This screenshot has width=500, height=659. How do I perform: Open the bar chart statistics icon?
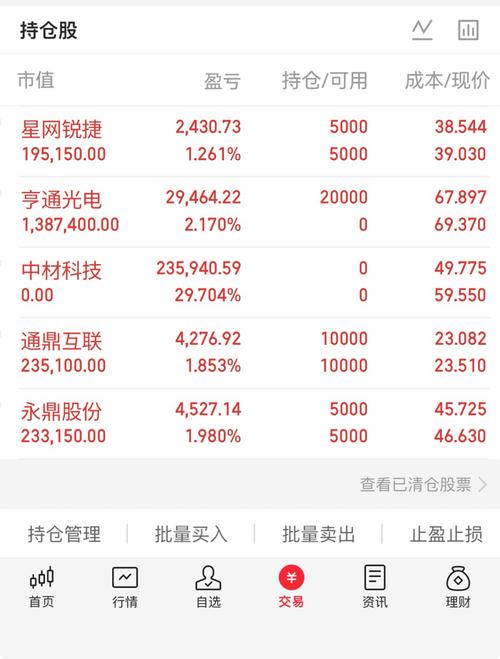[468, 30]
